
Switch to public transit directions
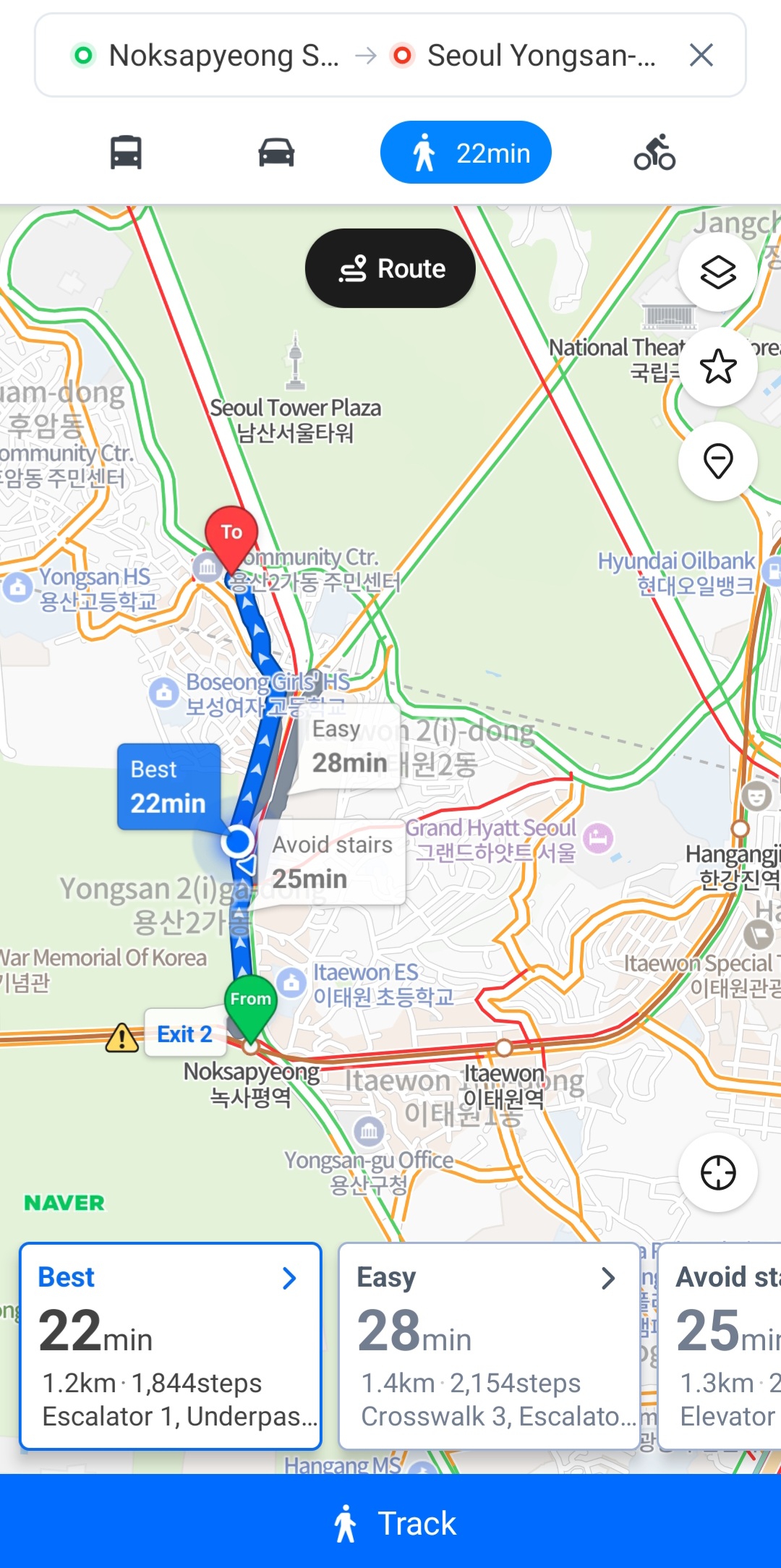coord(126,153)
